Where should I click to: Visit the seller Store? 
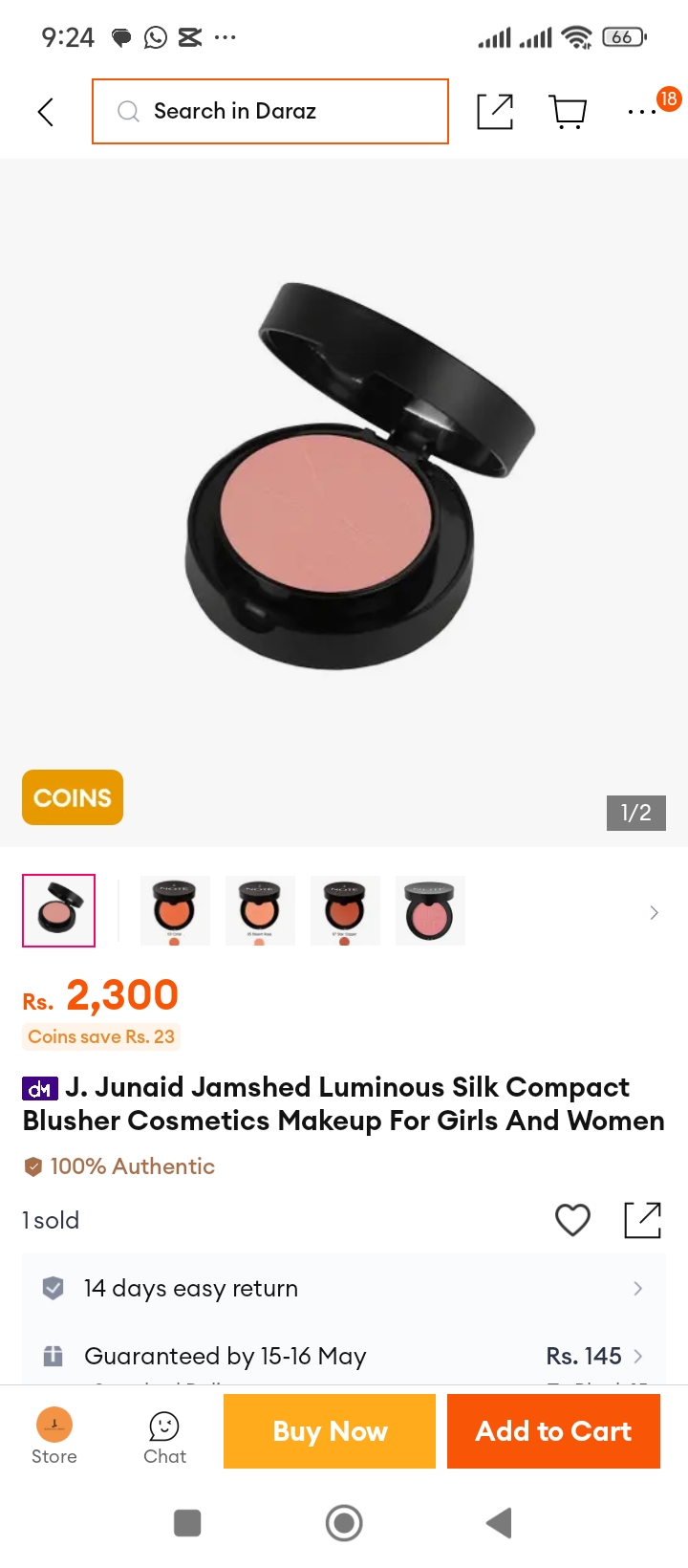pyautogui.click(x=54, y=1436)
